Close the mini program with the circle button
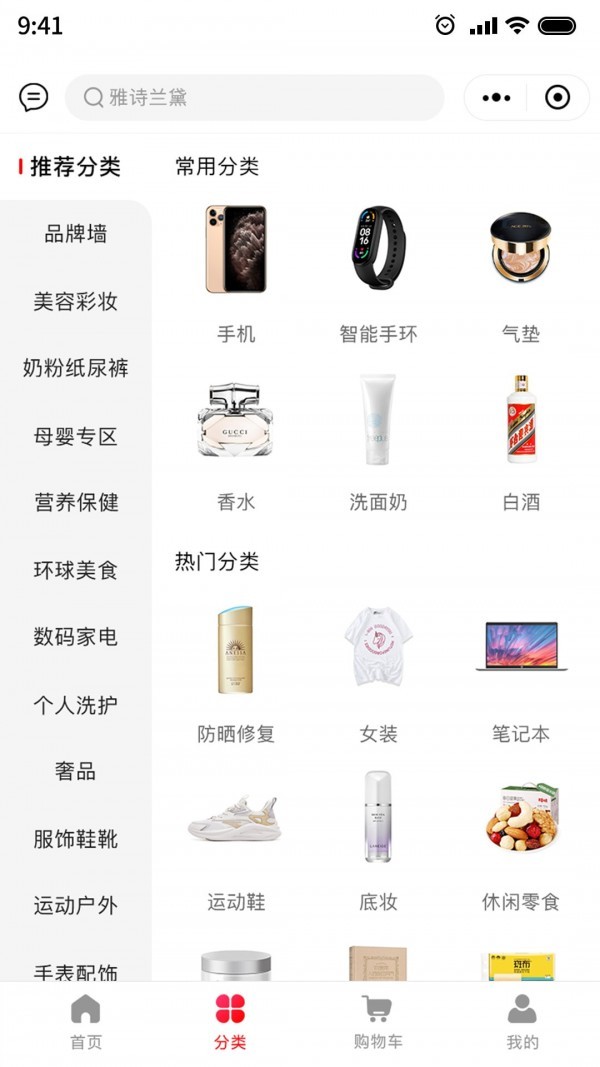 tap(557, 97)
